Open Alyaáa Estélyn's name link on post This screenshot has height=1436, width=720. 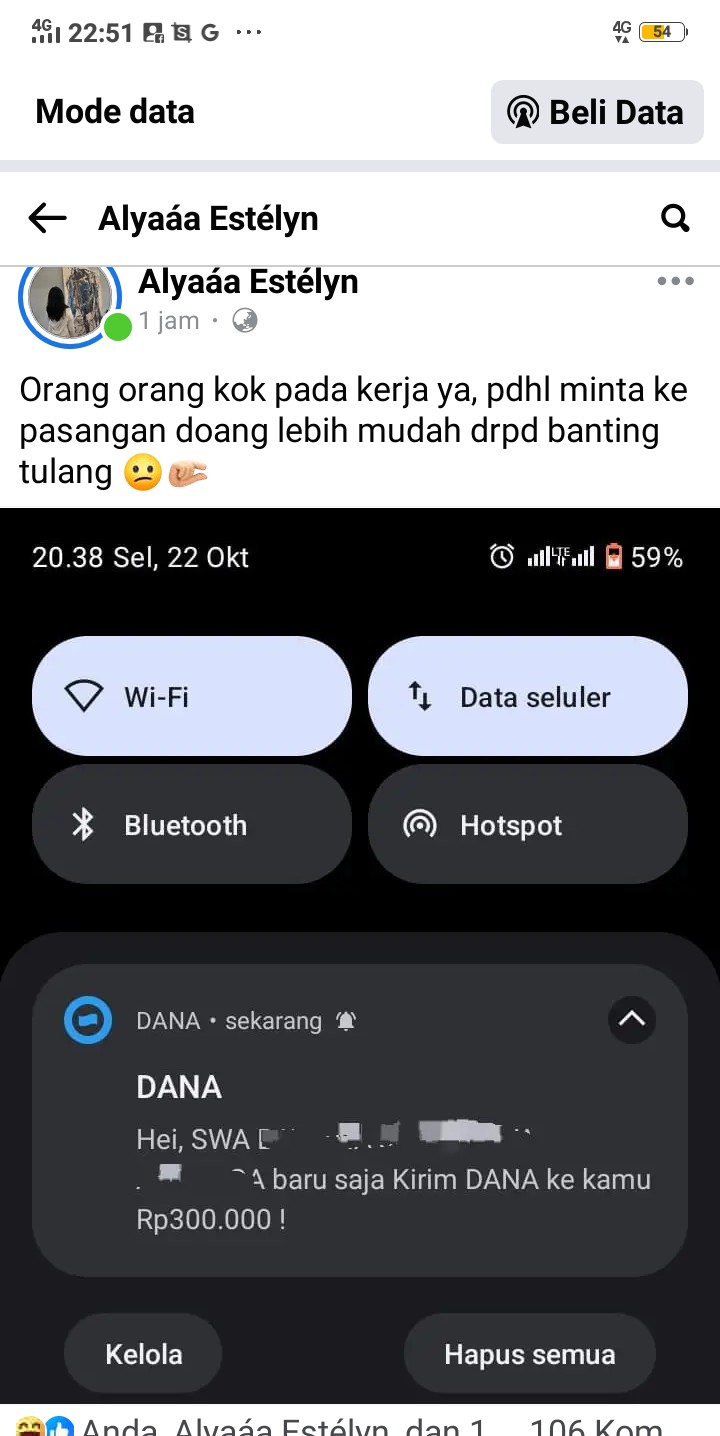tap(248, 283)
